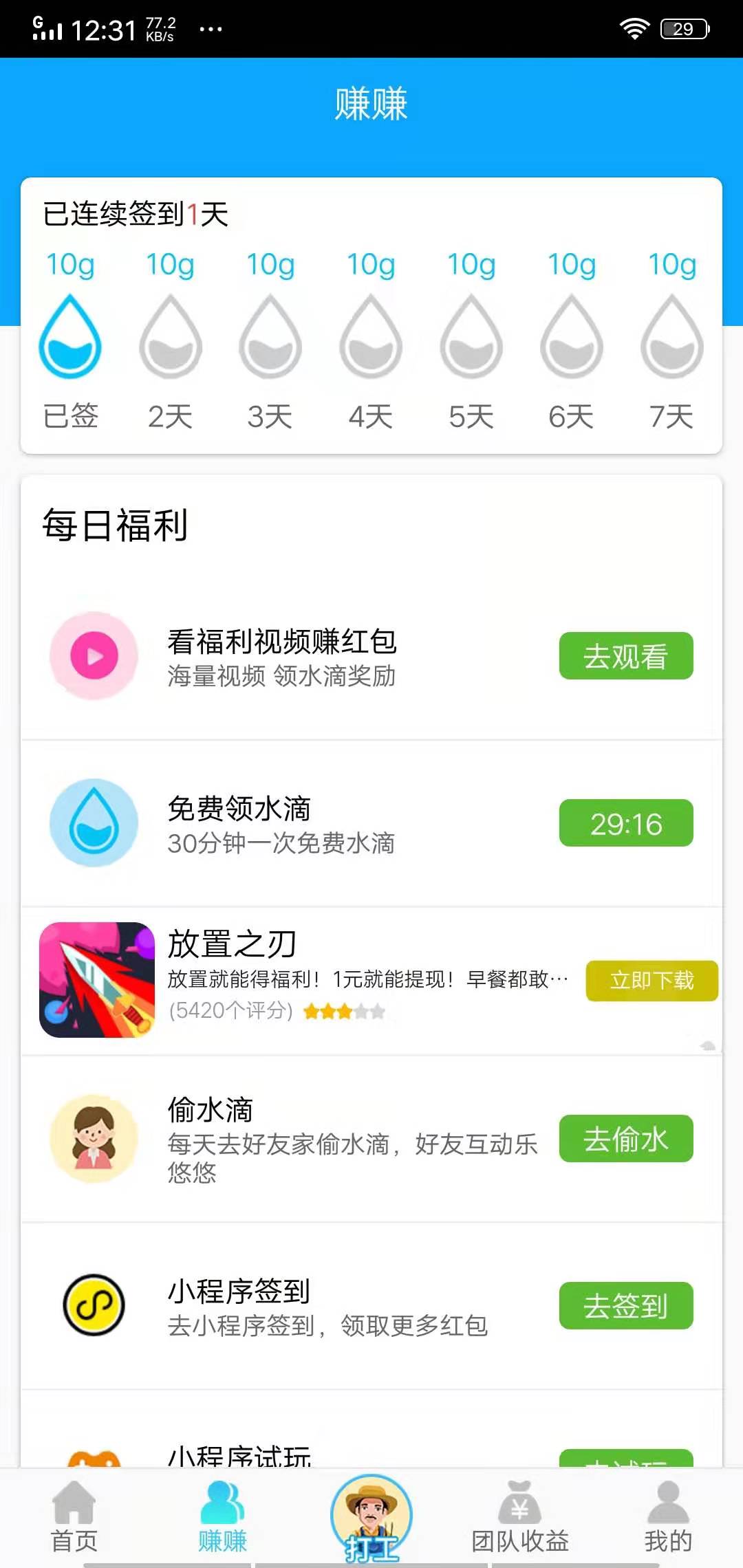The image size is (743, 1568).
Task: Click the 29:16 countdown button
Action: click(625, 823)
